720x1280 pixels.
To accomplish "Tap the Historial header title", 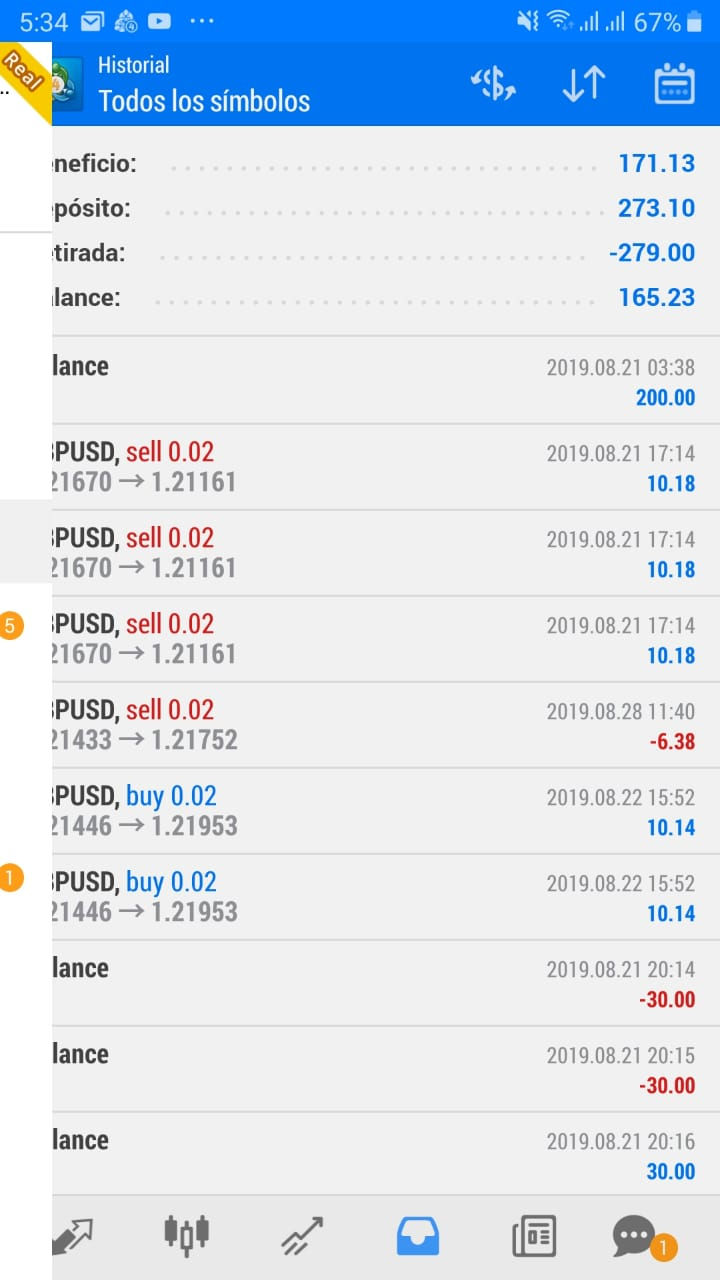I will pyautogui.click(x=133, y=64).
